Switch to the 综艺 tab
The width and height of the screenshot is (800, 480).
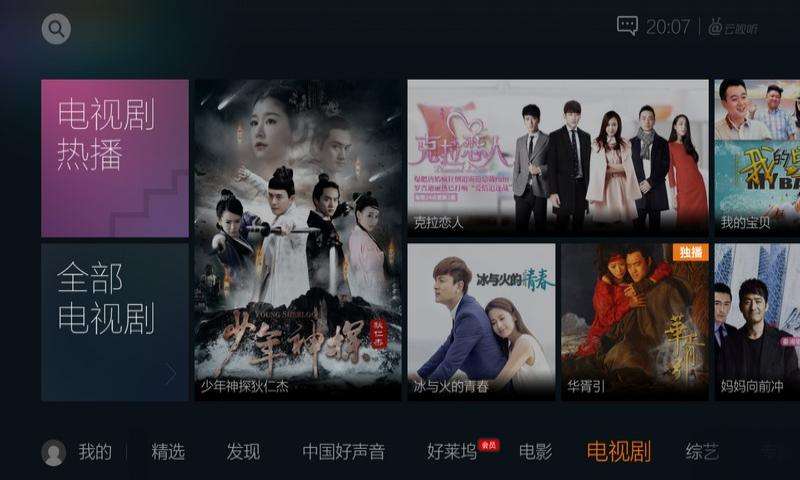point(702,452)
